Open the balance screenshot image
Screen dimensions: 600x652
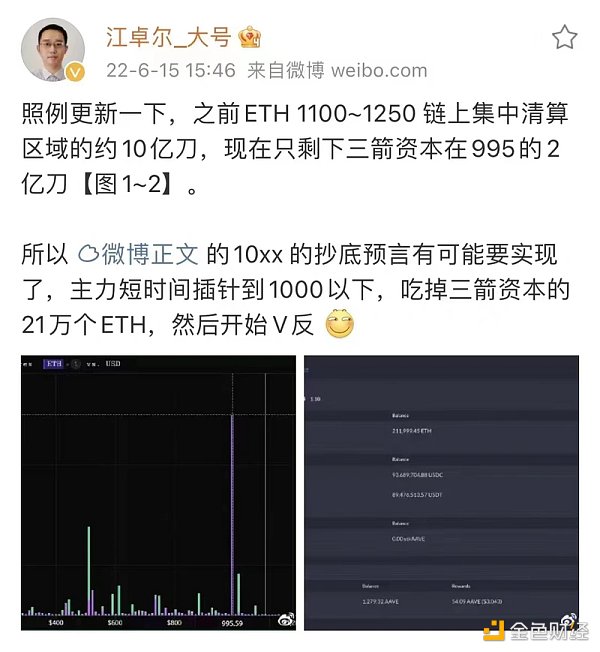tap(441, 491)
